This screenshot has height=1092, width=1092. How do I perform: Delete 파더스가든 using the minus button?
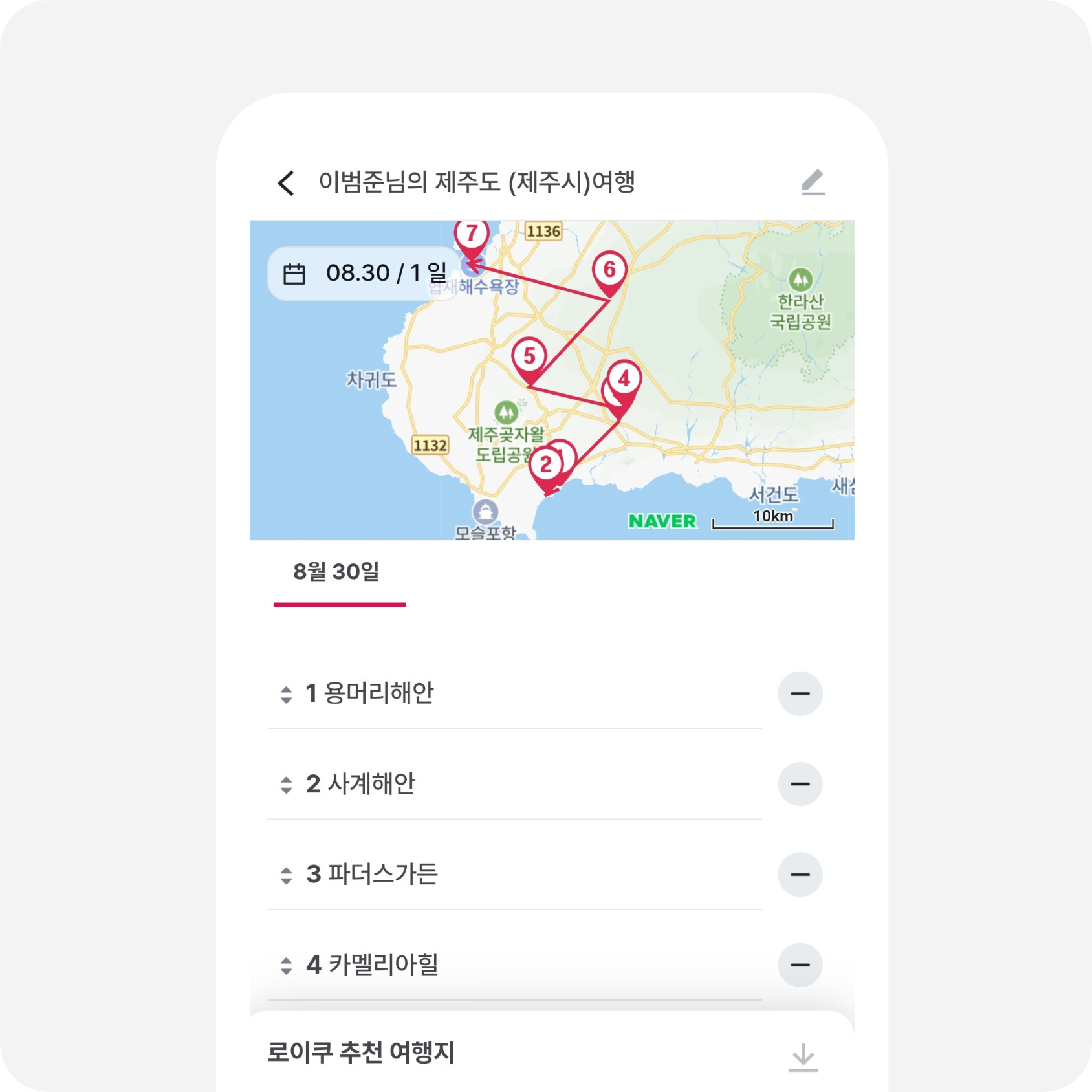800,875
